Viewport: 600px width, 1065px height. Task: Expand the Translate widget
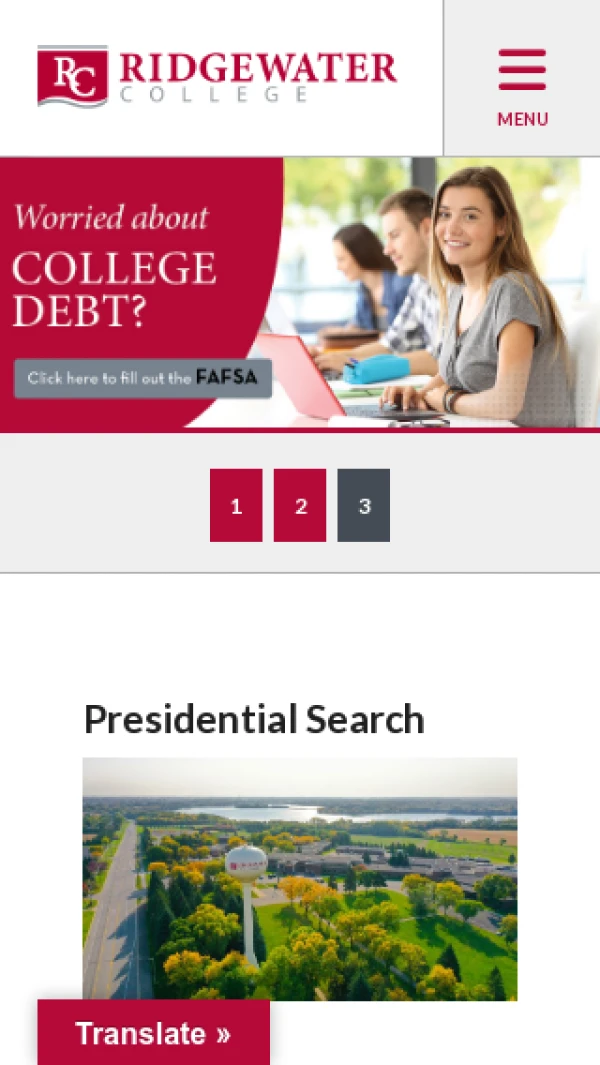click(x=153, y=1033)
